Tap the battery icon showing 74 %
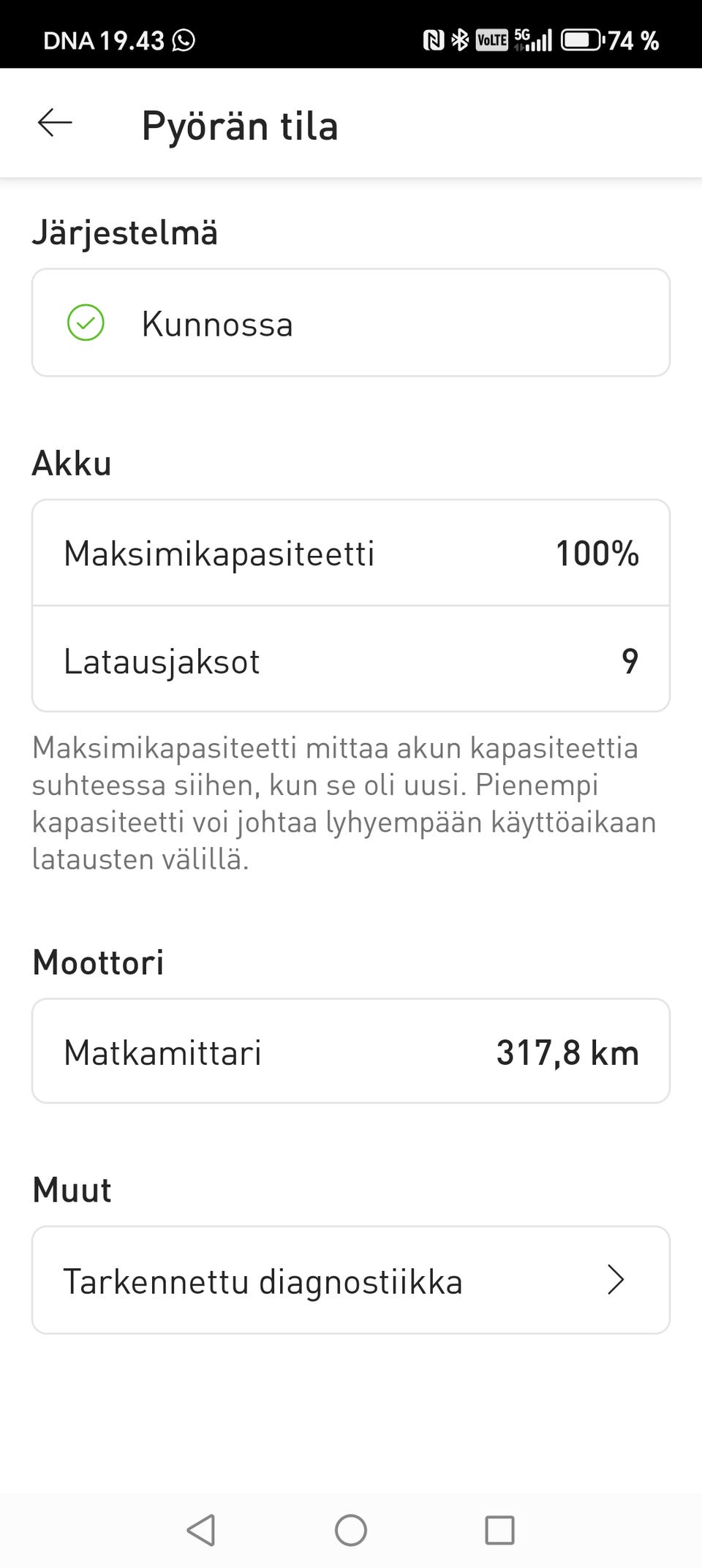The height and width of the screenshot is (1568, 702). click(583, 40)
